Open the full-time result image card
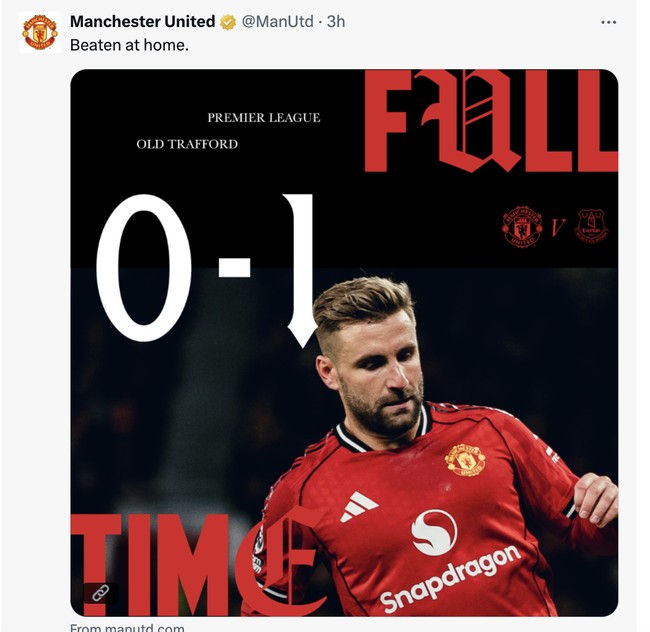 (344, 342)
